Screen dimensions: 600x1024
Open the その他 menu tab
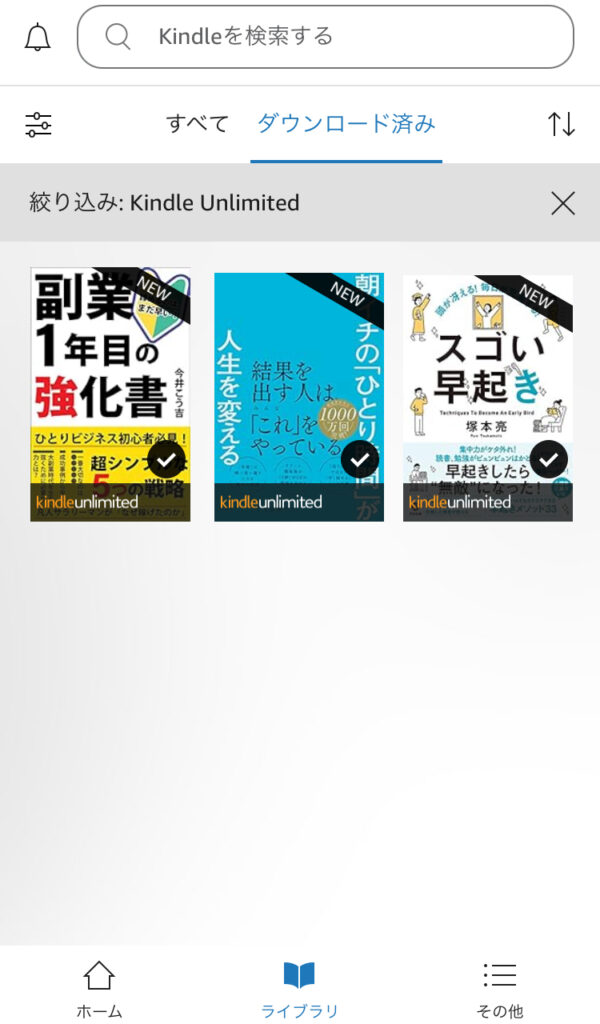[x=499, y=988]
